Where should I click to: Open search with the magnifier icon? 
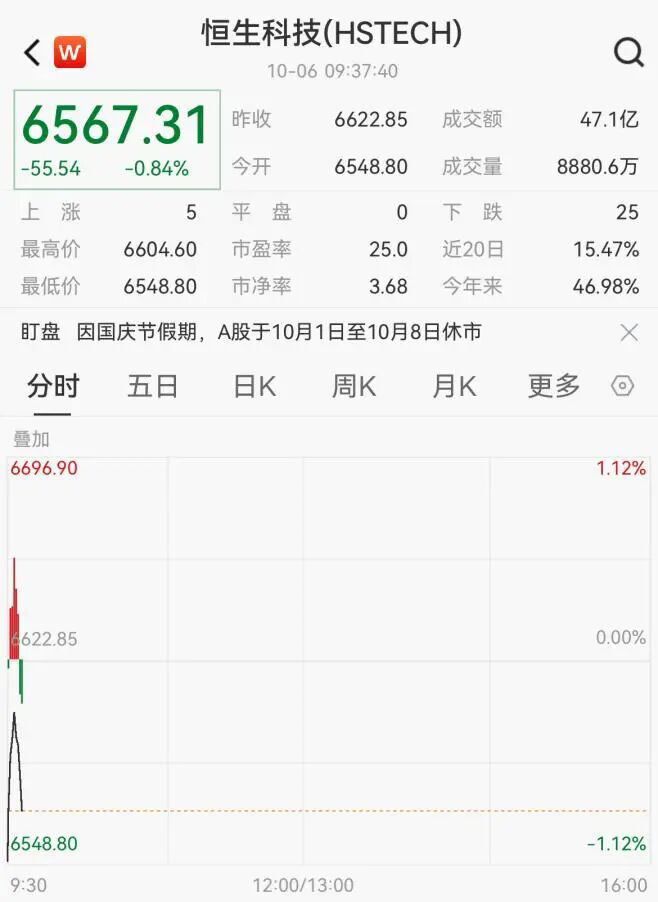pos(628,52)
